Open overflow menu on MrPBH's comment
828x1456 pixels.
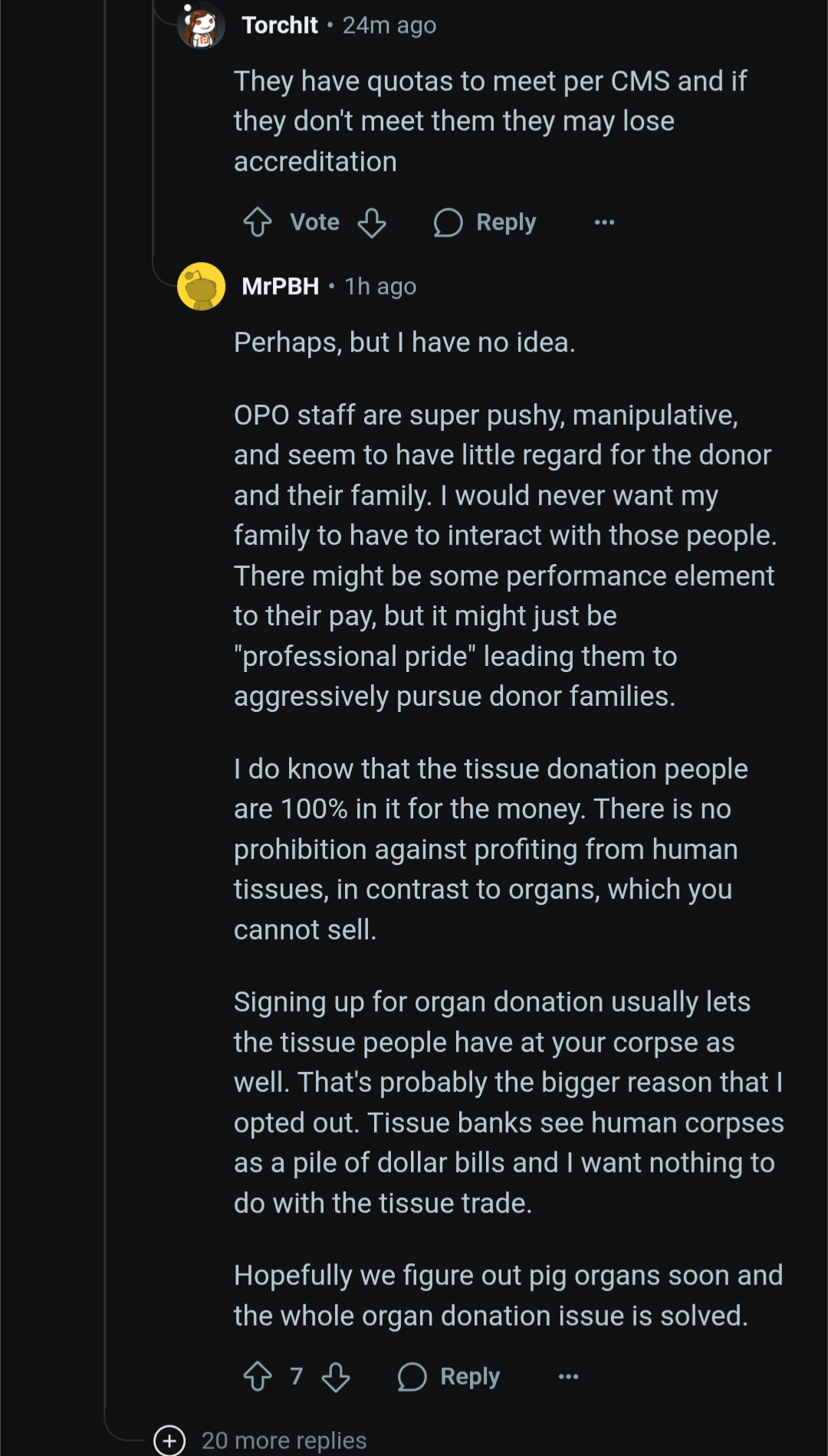pyautogui.click(x=568, y=1376)
